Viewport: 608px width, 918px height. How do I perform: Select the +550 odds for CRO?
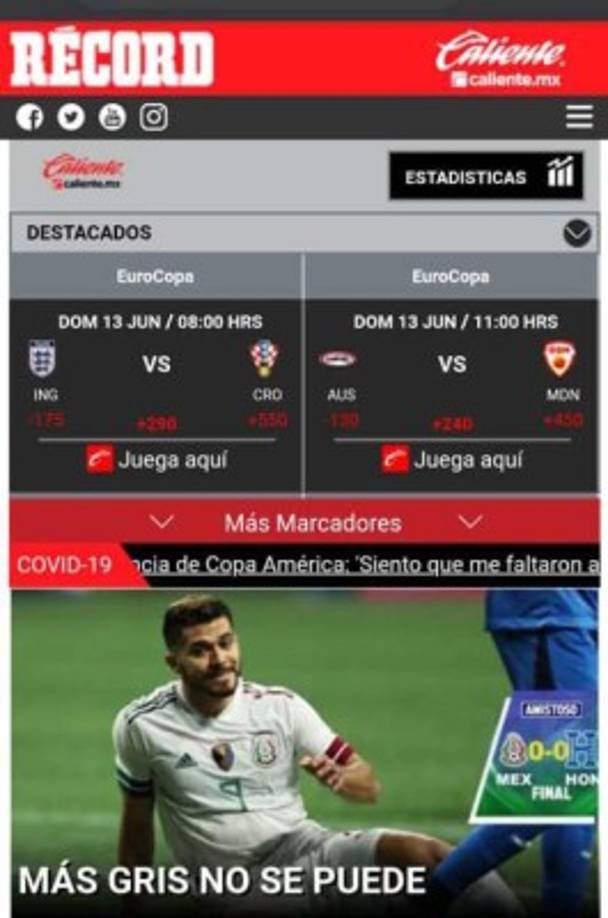point(267,420)
